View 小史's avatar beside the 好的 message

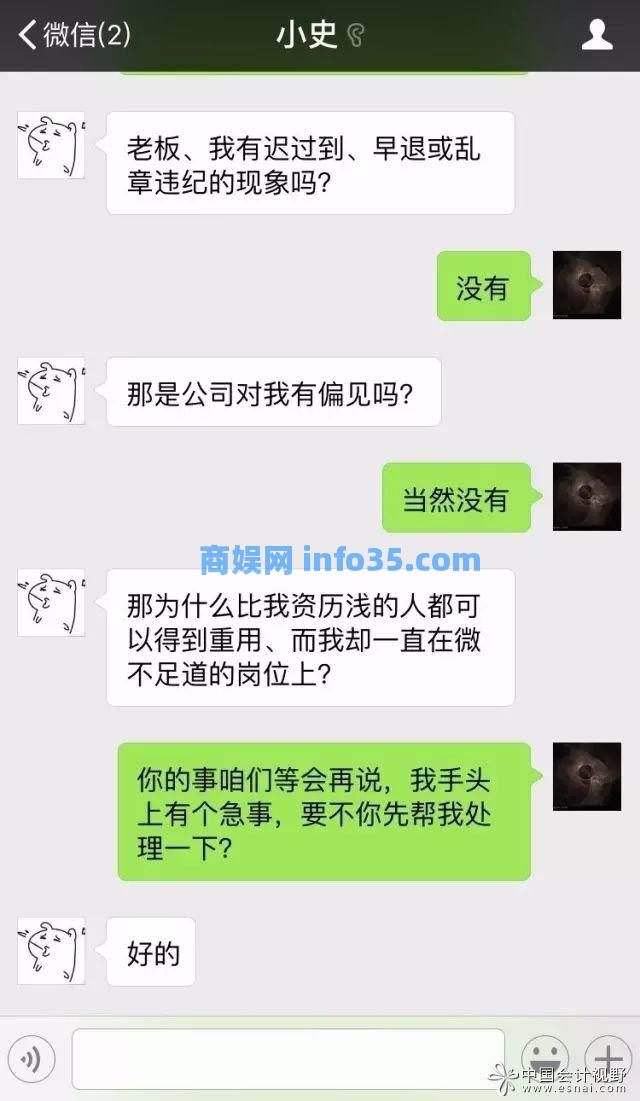tap(50, 951)
